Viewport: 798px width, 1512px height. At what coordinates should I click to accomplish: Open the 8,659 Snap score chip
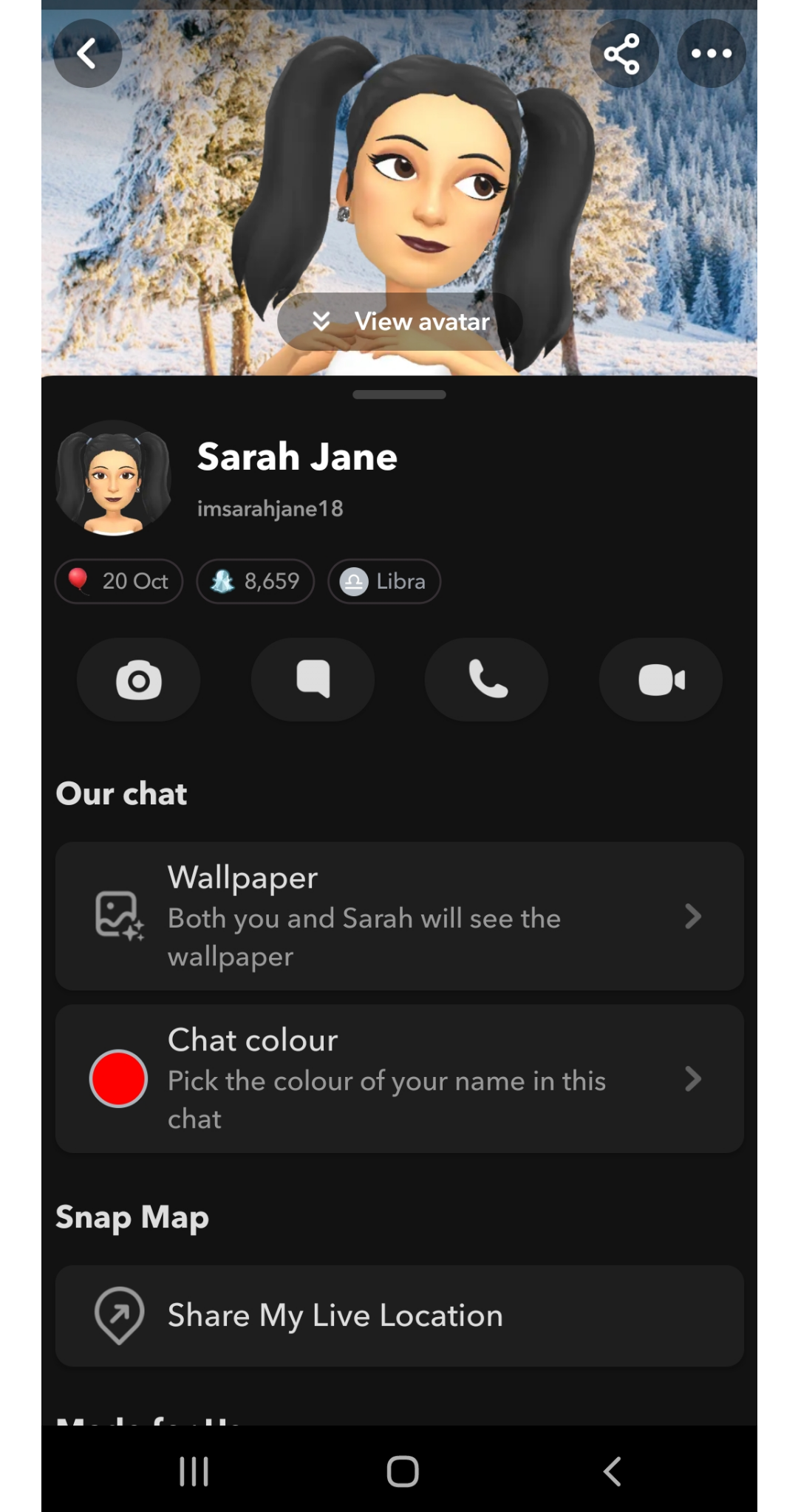(256, 581)
